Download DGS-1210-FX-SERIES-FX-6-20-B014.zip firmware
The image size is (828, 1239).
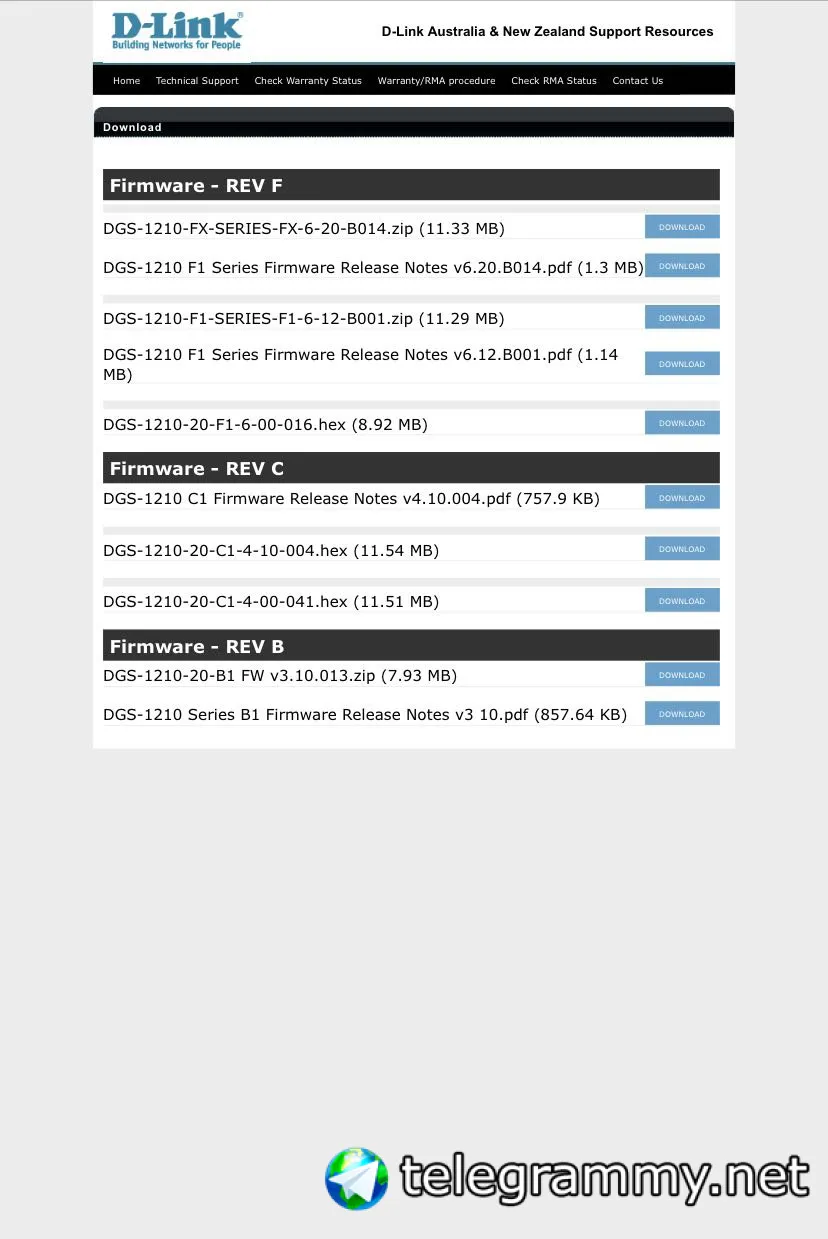click(x=682, y=227)
